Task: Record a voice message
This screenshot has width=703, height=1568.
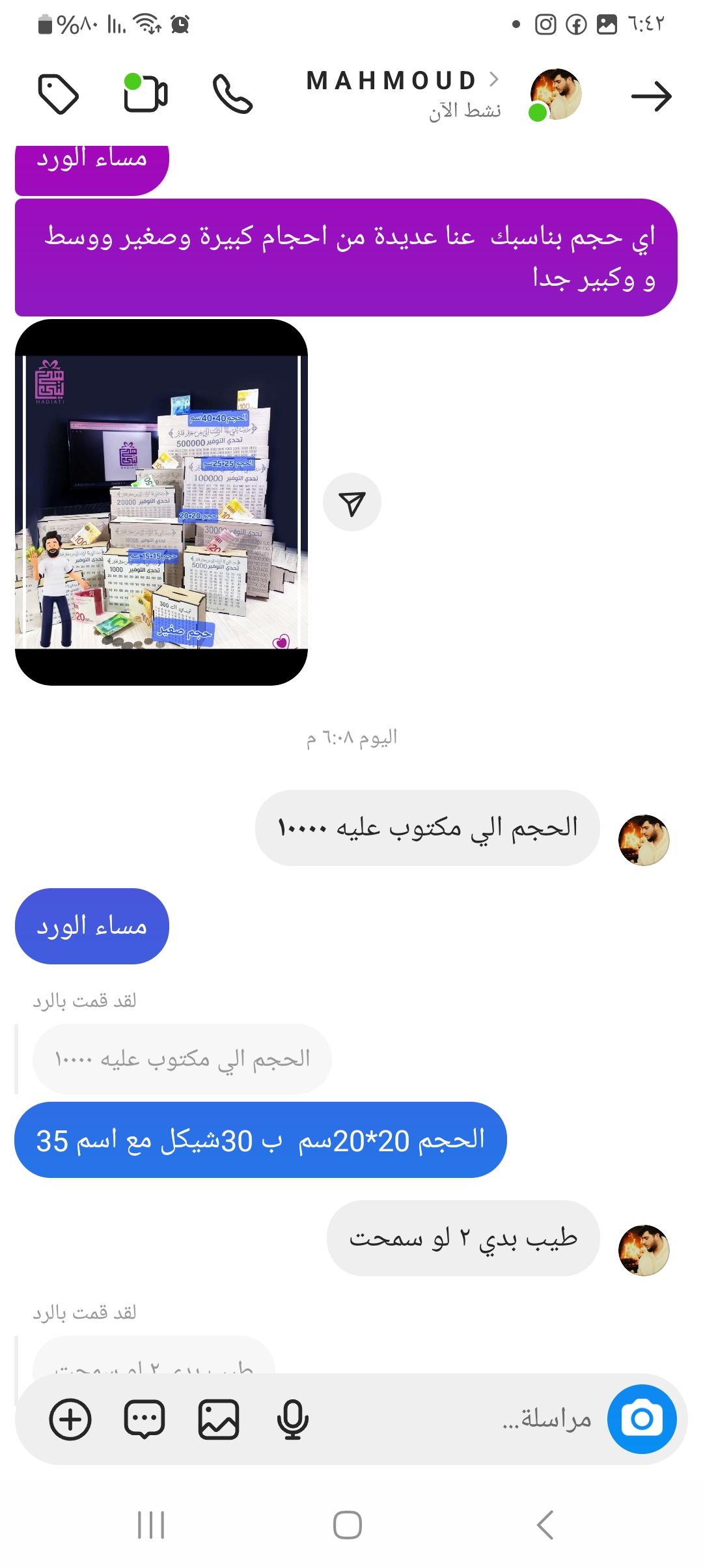Action: pos(293,1419)
